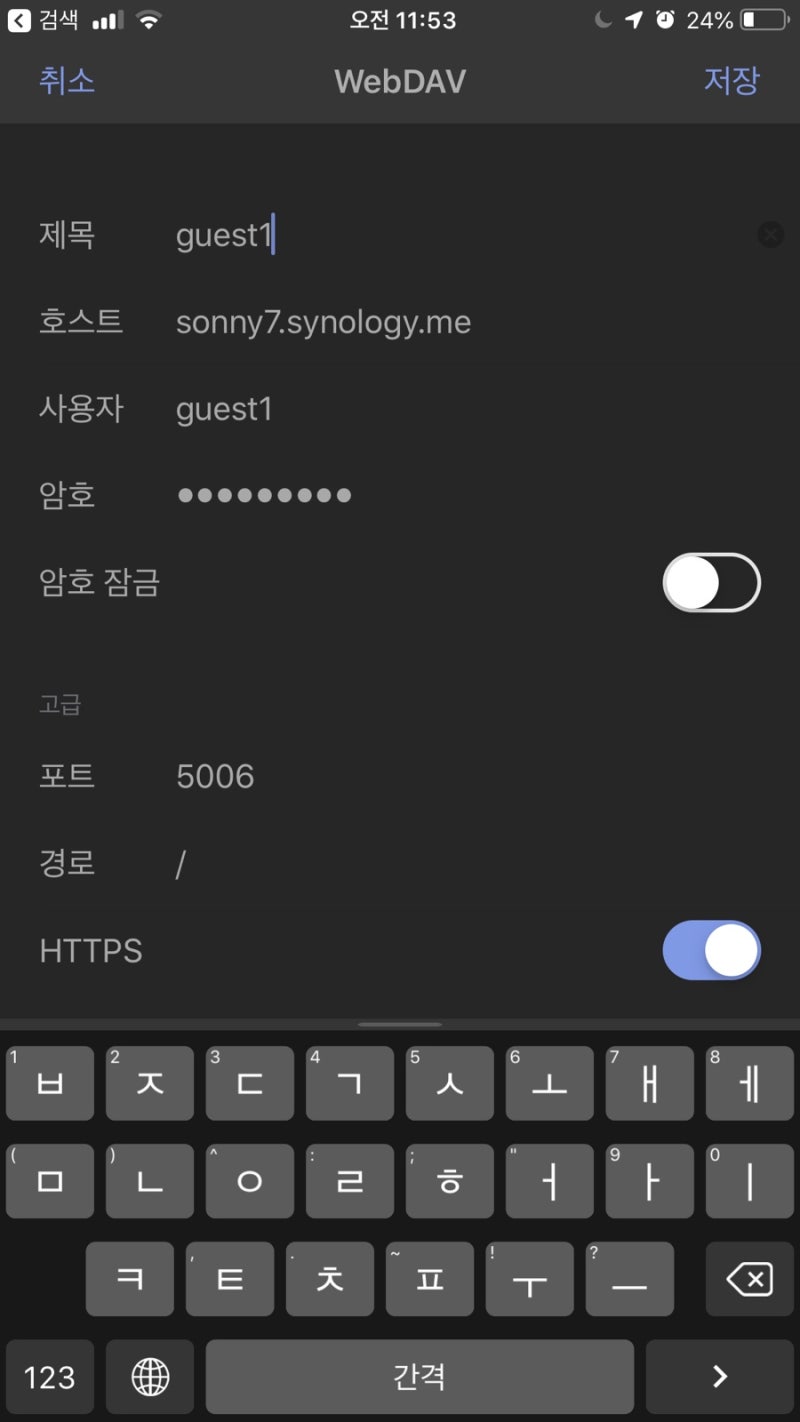Cancel with the 취소 button
The width and height of the screenshot is (800, 1422).
(x=66, y=81)
